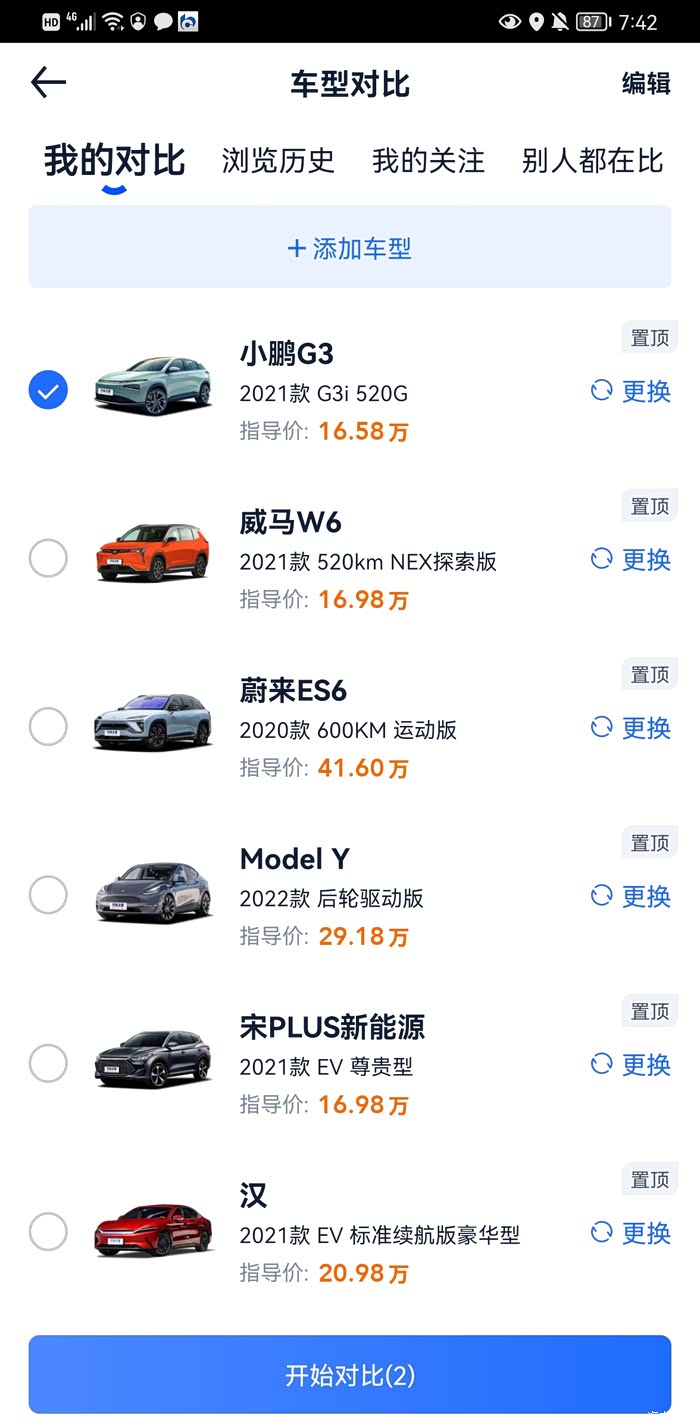Uncheck the 小鹏G3 checkbox
Screen dimensions: 700x1428
(48, 390)
